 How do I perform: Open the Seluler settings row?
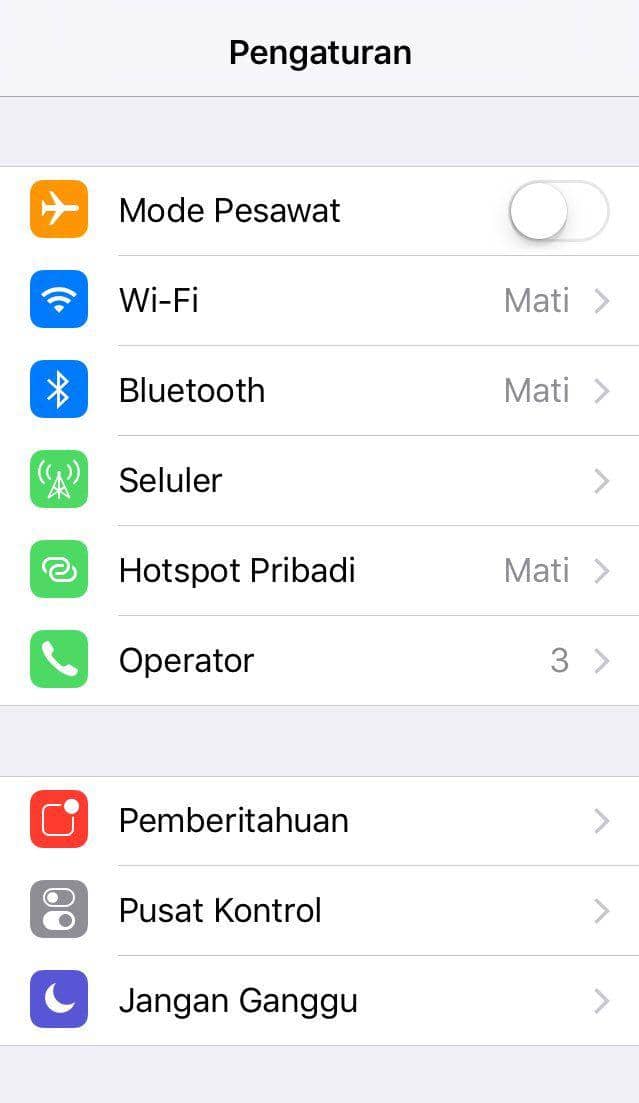320,480
